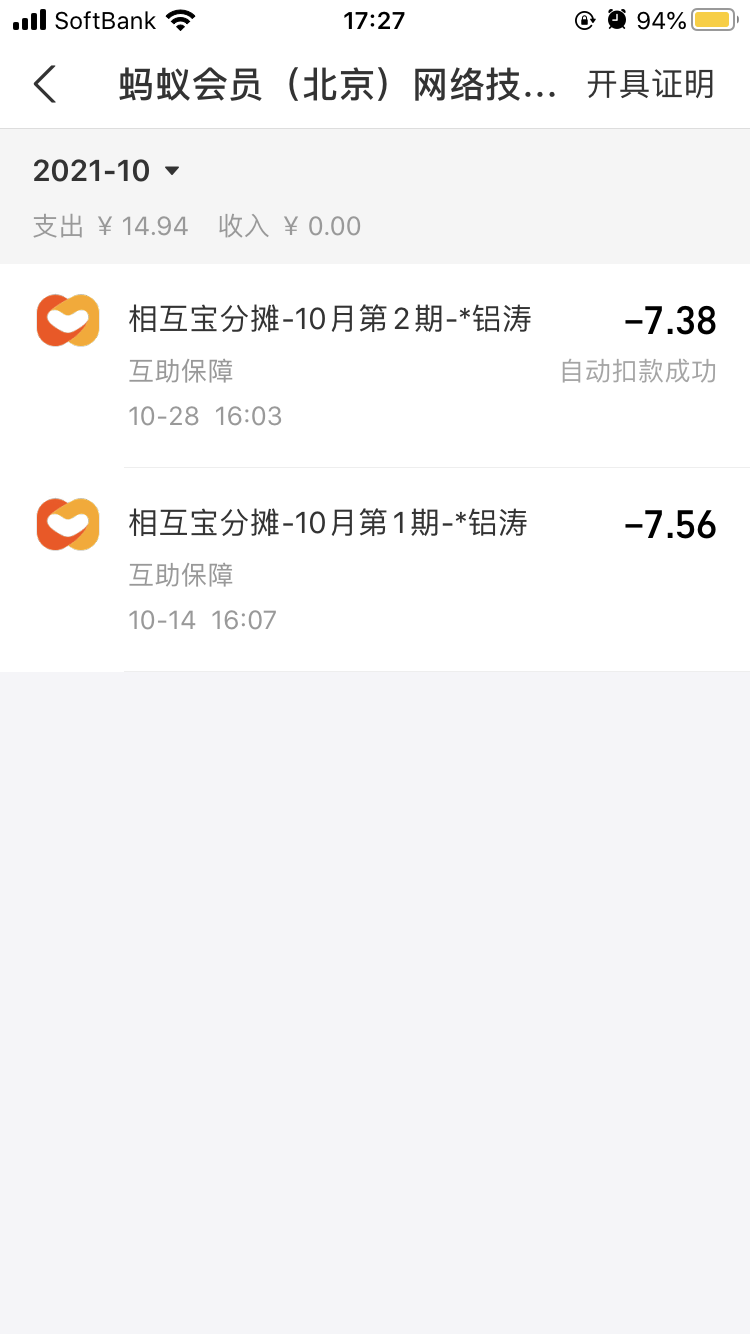This screenshot has height=1334, width=750.
Task: Go back using the top-left arrow
Action: pyautogui.click(x=45, y=85)
